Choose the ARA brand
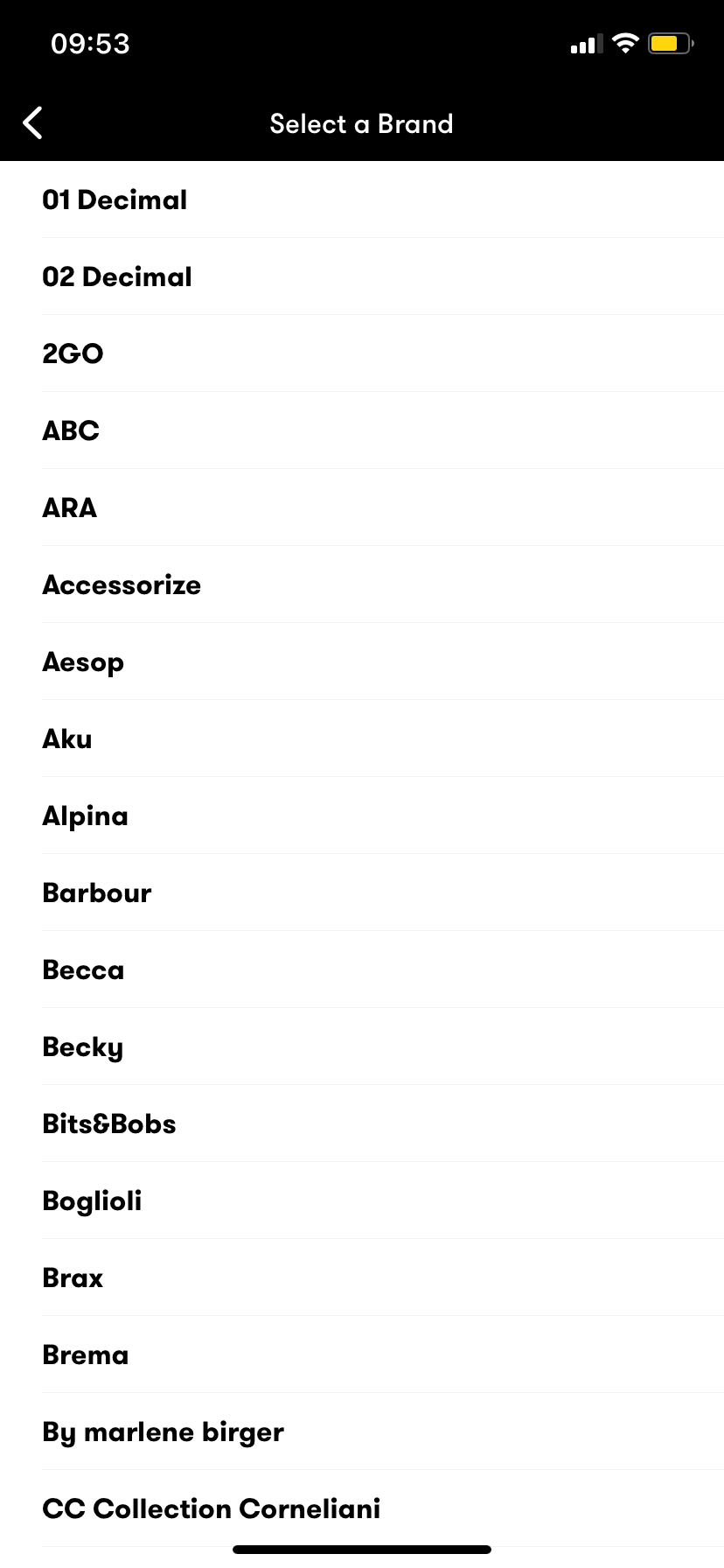 (70, 507)
